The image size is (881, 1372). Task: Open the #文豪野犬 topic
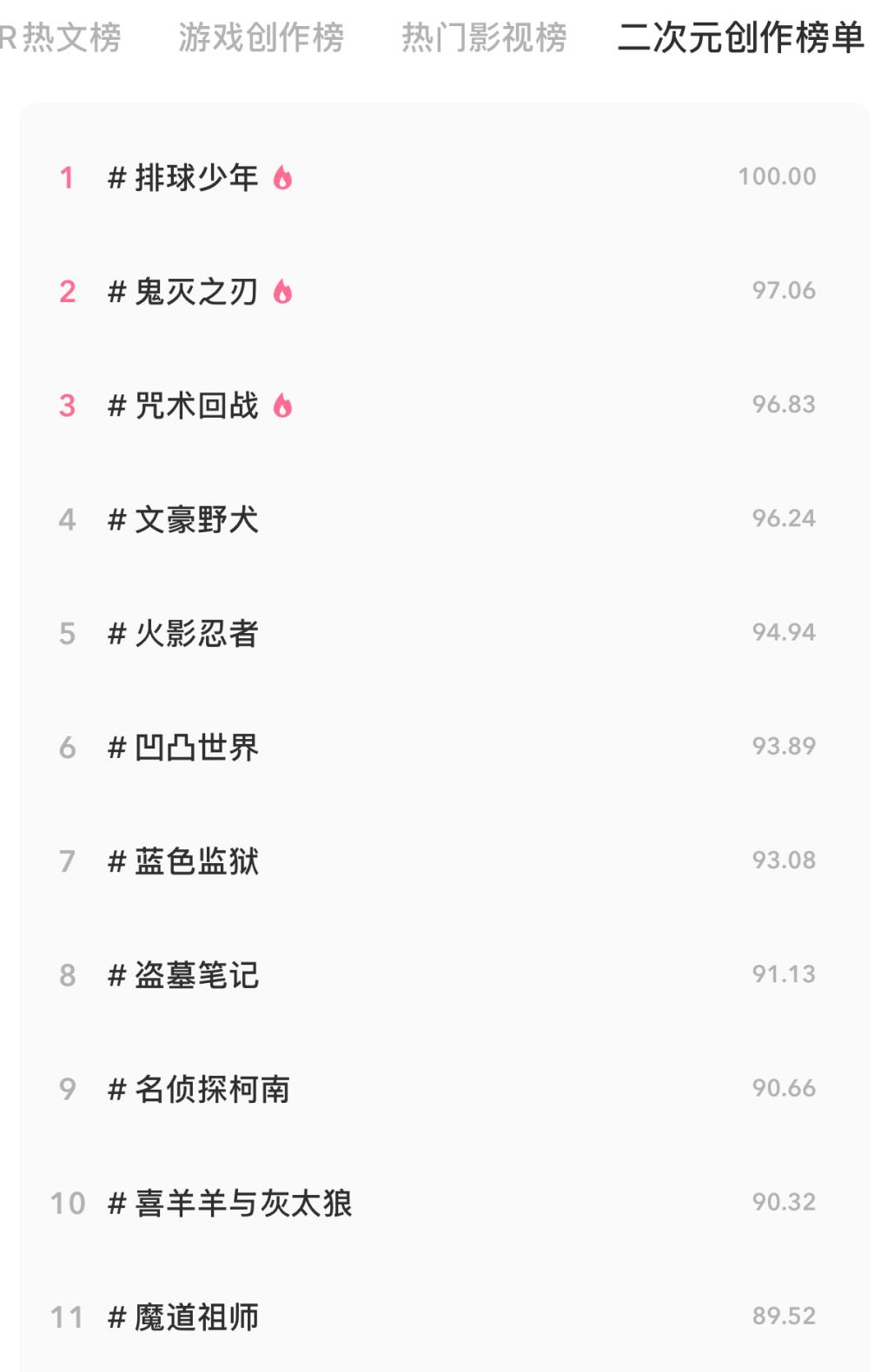[195, 519]
